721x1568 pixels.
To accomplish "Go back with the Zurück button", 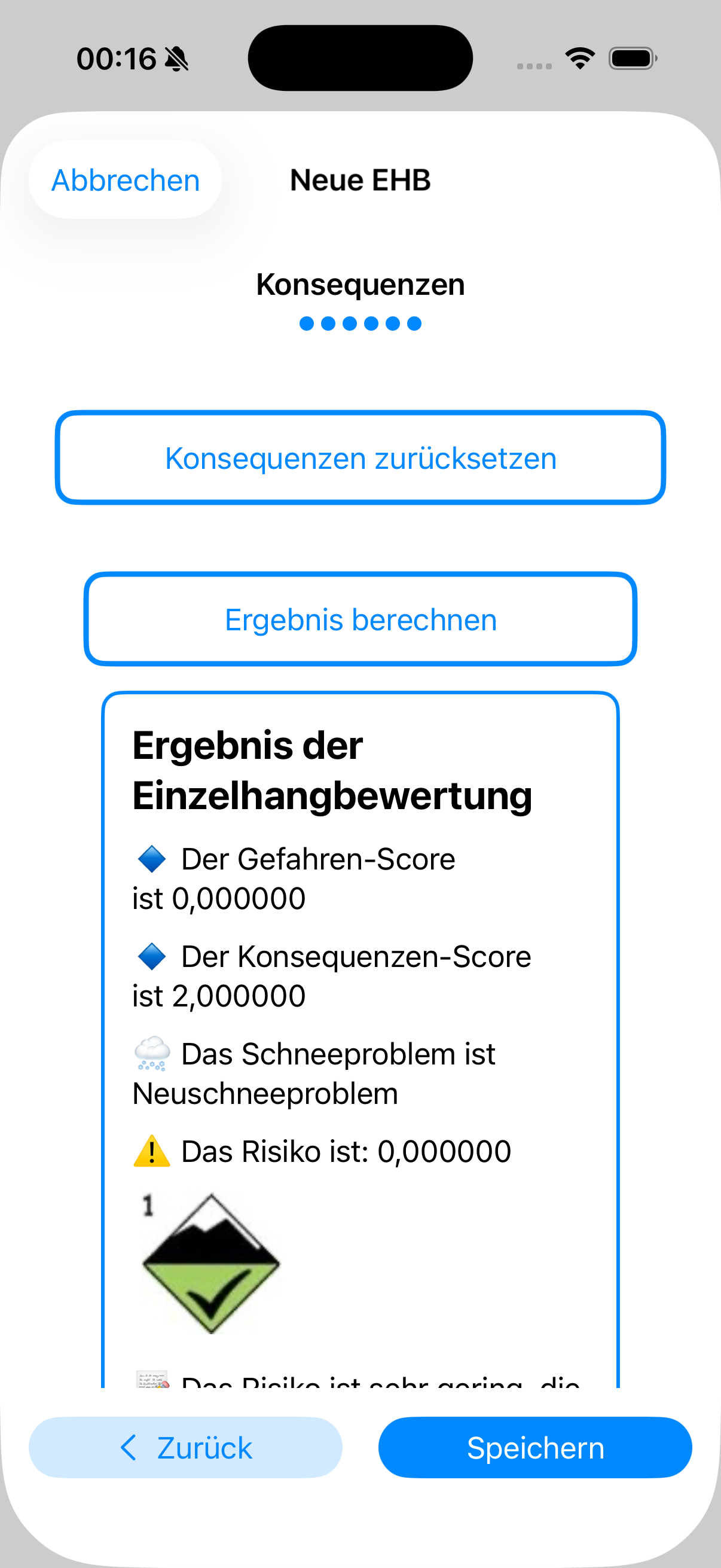I will 185,1447.
